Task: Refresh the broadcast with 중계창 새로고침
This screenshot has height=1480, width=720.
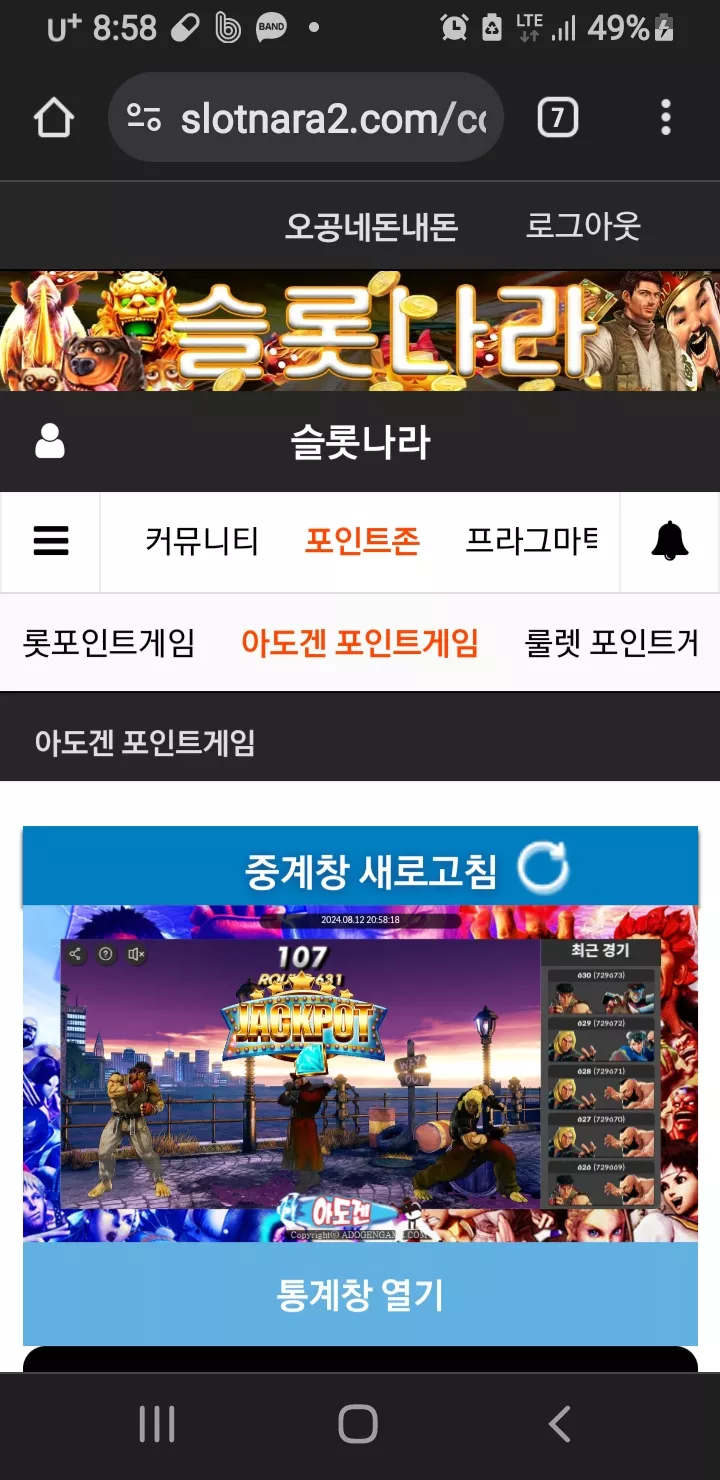Action: 360,868
